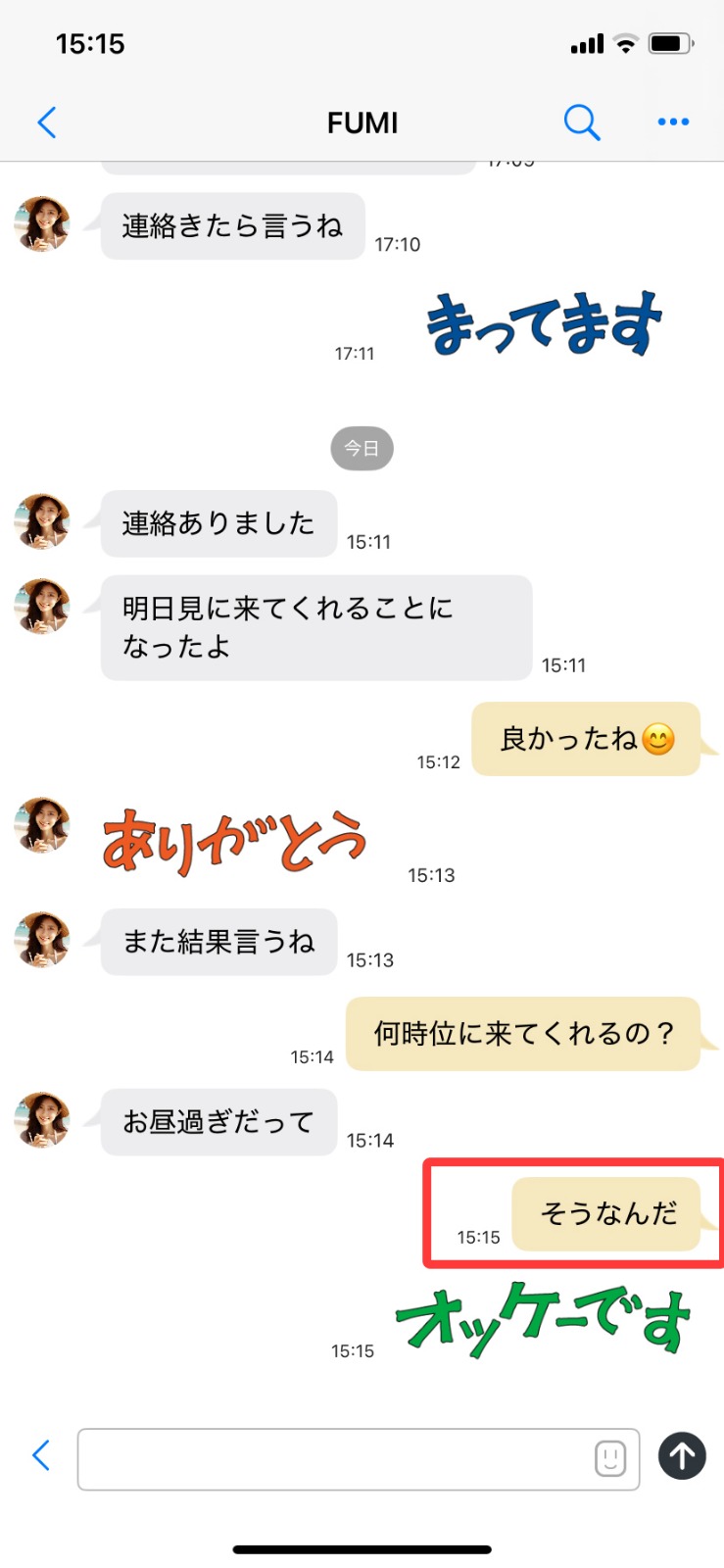Open the sticker emoji picker in input

(x=610, y=1458)
